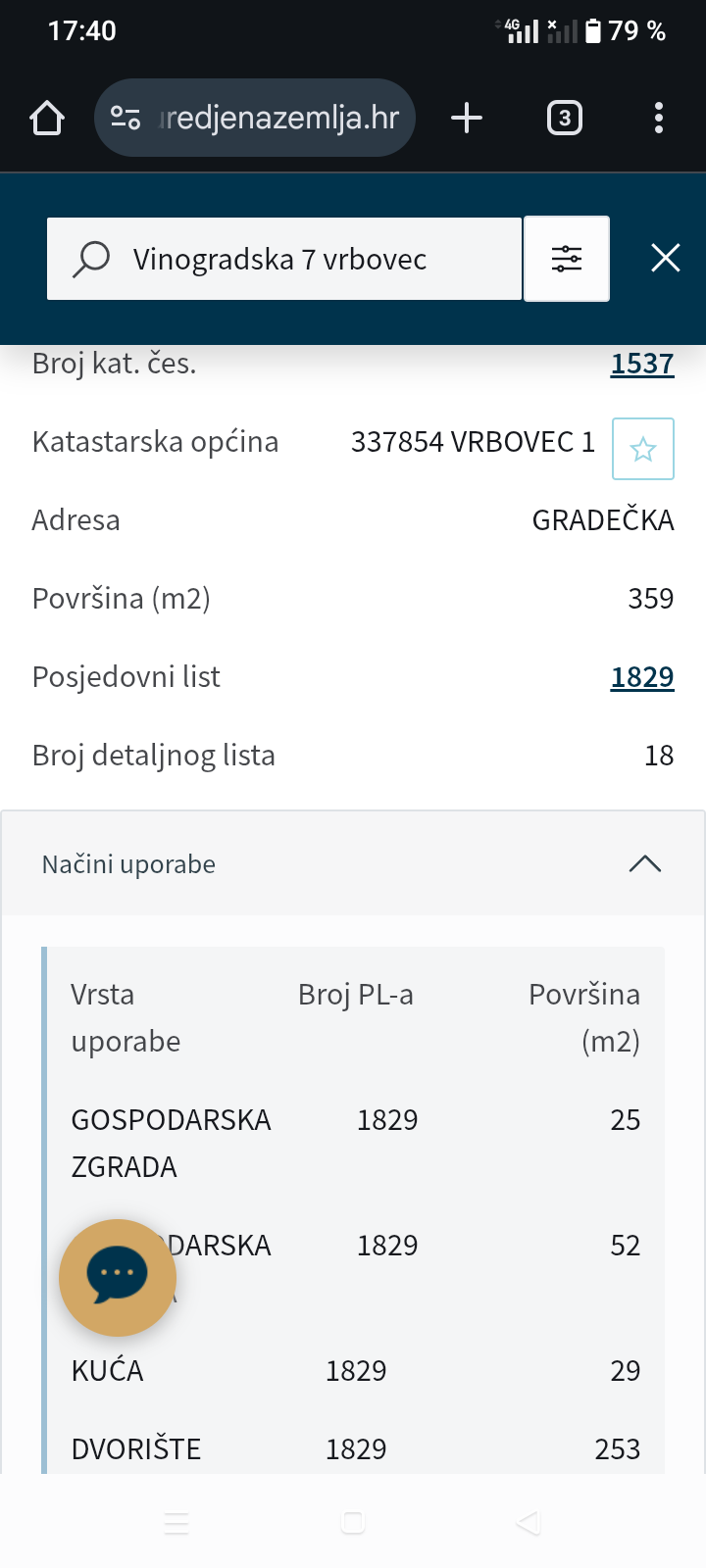Open the tab switcher showing 3 tabs
Image resolution: width=706 pixels, height=1568 pixels.
[564, 119]
